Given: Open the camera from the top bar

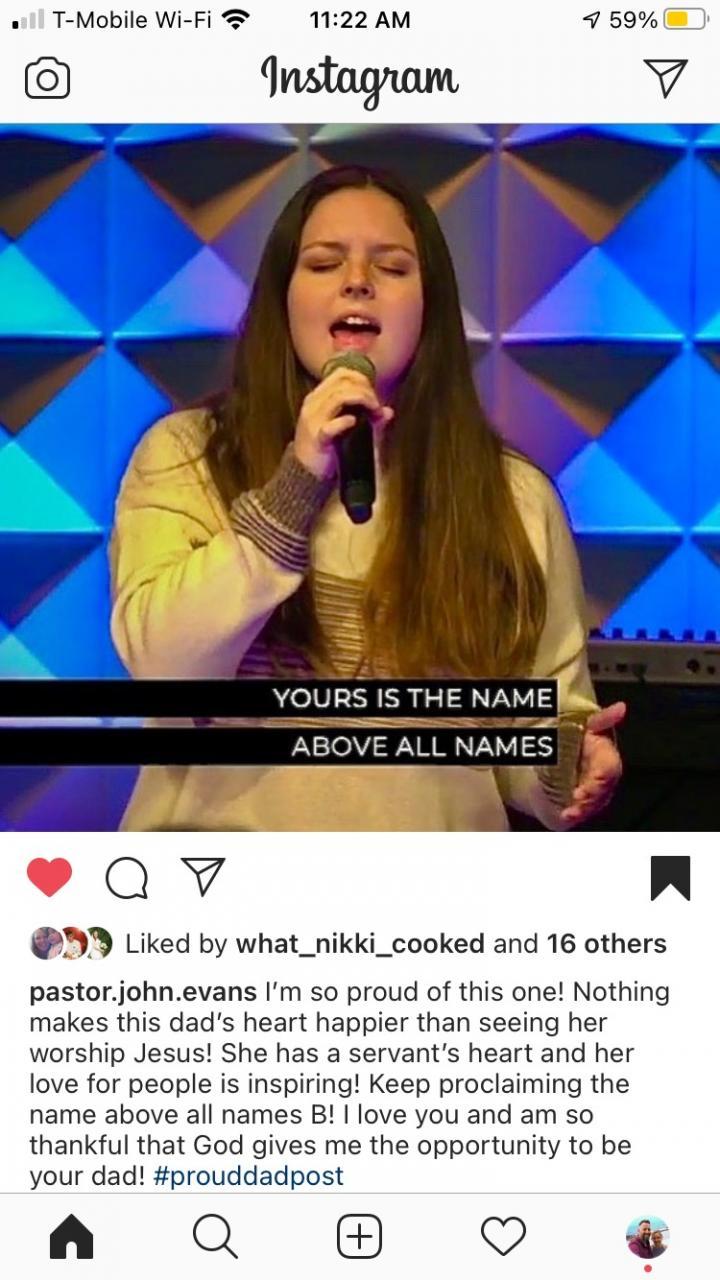Looking at the screenshot, I should tap(47, 79).
